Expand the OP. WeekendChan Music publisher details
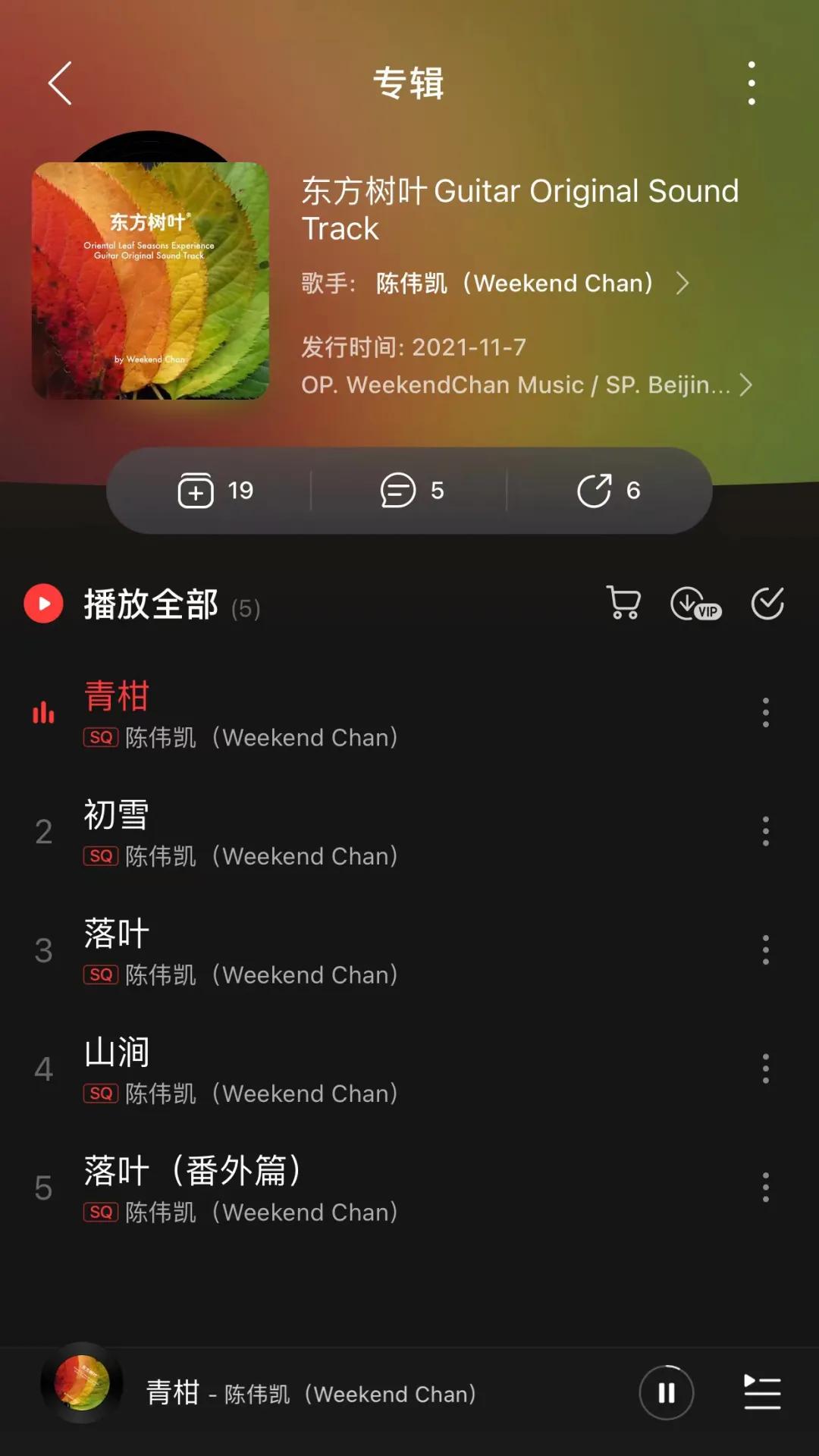The width and height of the screenshot is (819, 1456). pyautogui.click(x=745, y=385)
